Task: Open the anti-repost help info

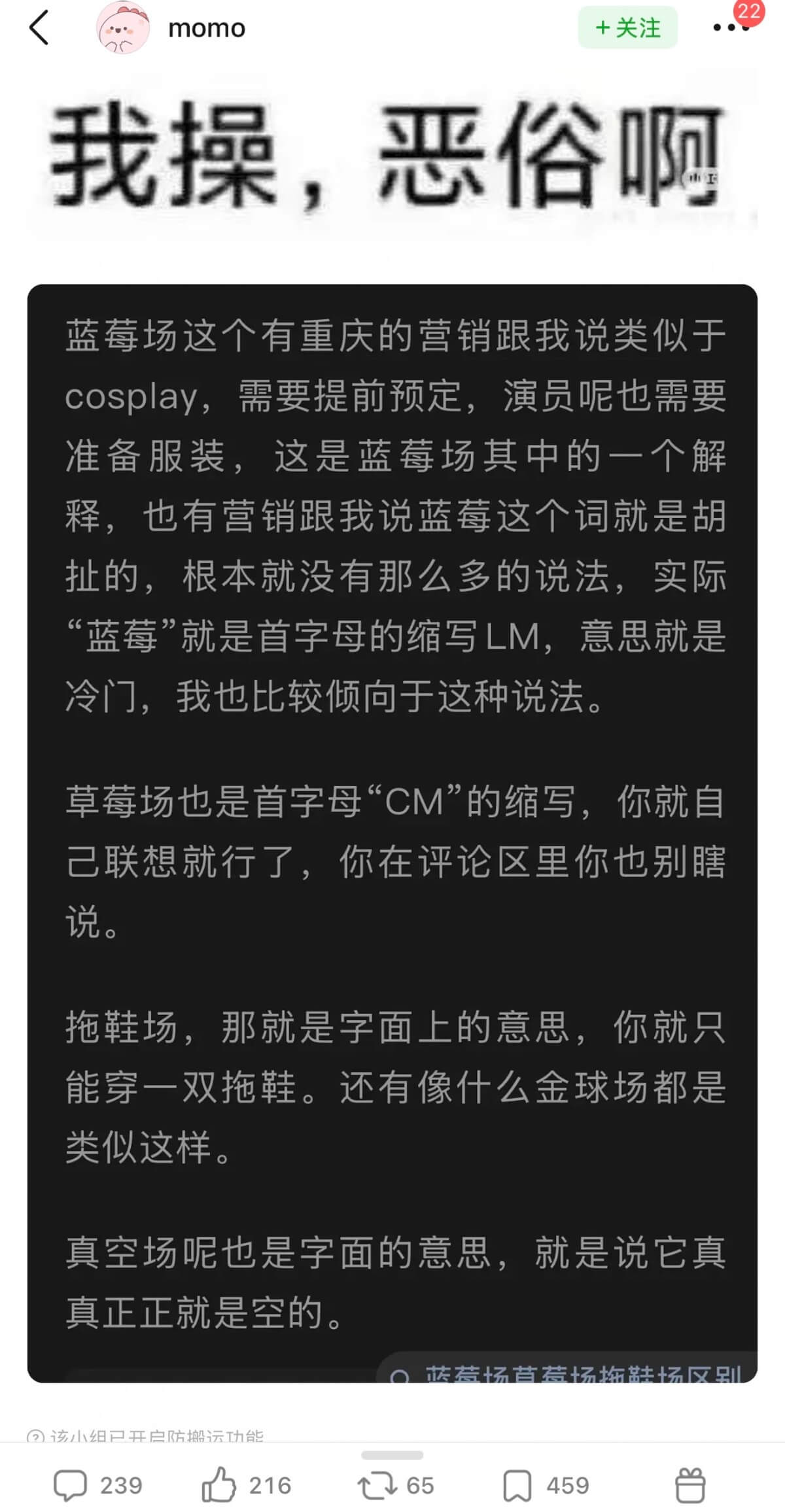Action: point(35,1437)
